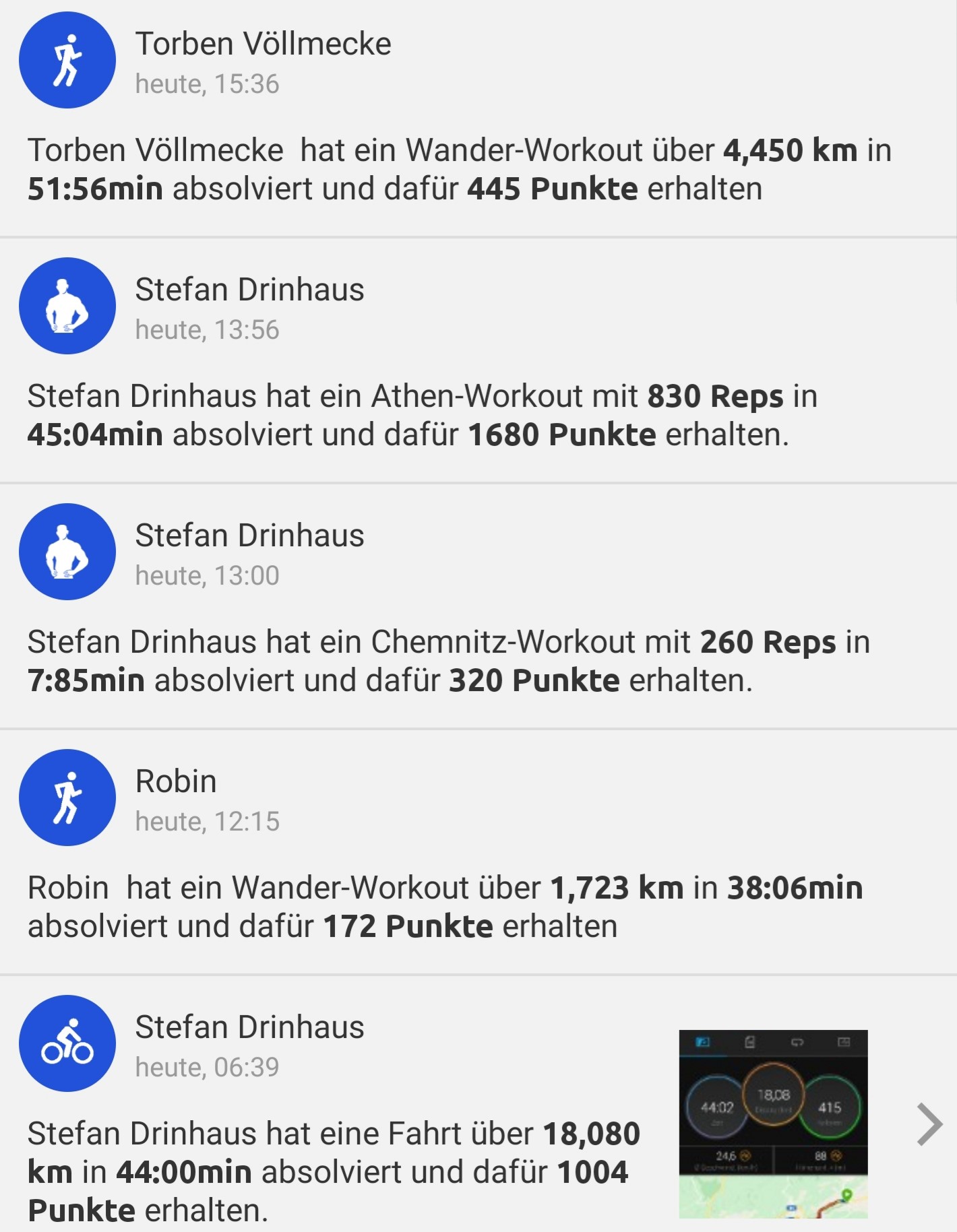Click the timestamp heute, 15:36
This screenshot has height=1232, width=957.
[x=206, y=84]
